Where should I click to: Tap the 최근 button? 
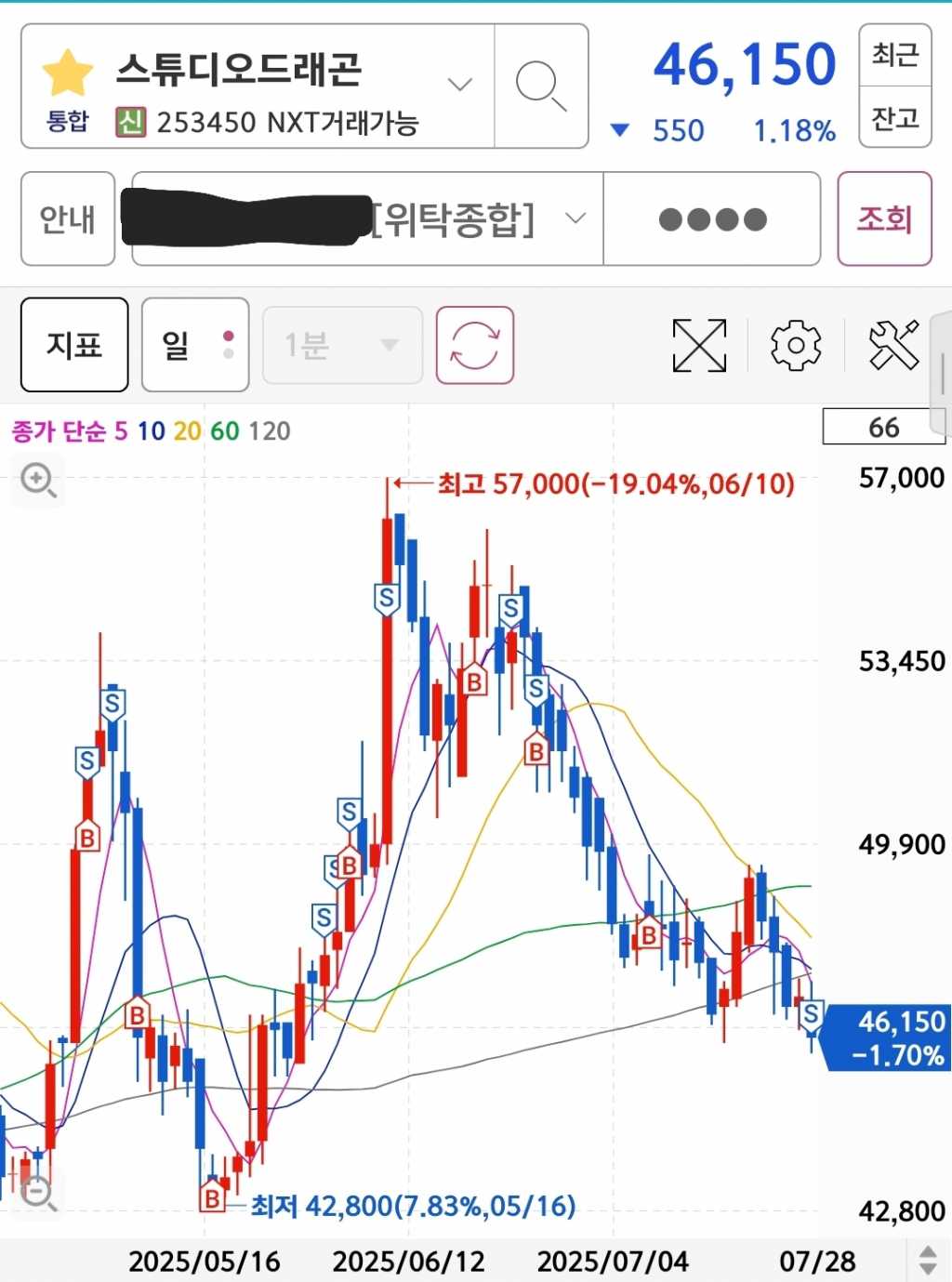pyautogui.click(x=895, y=55)
